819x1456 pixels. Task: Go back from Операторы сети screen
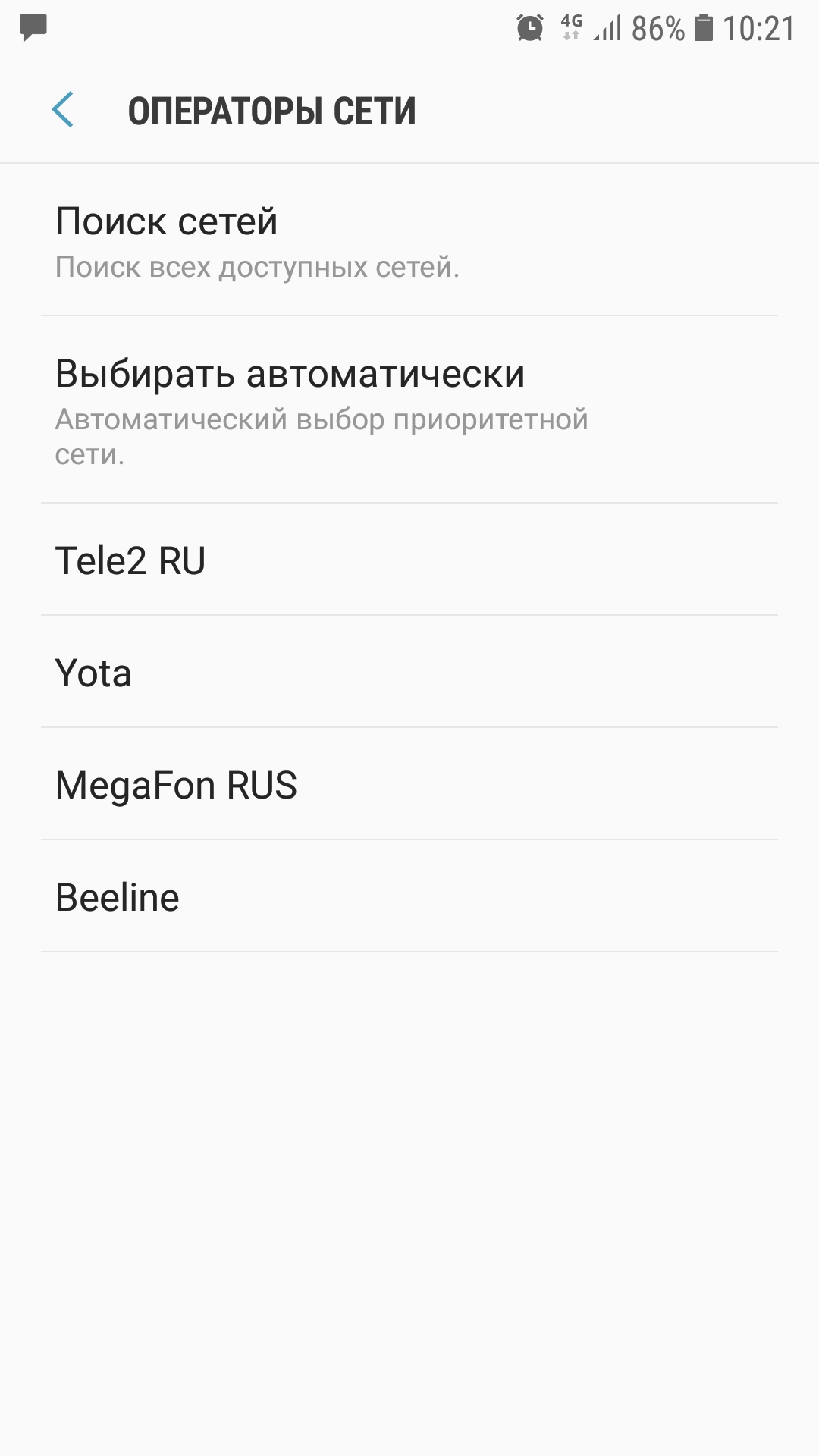[x=63, y=110]
